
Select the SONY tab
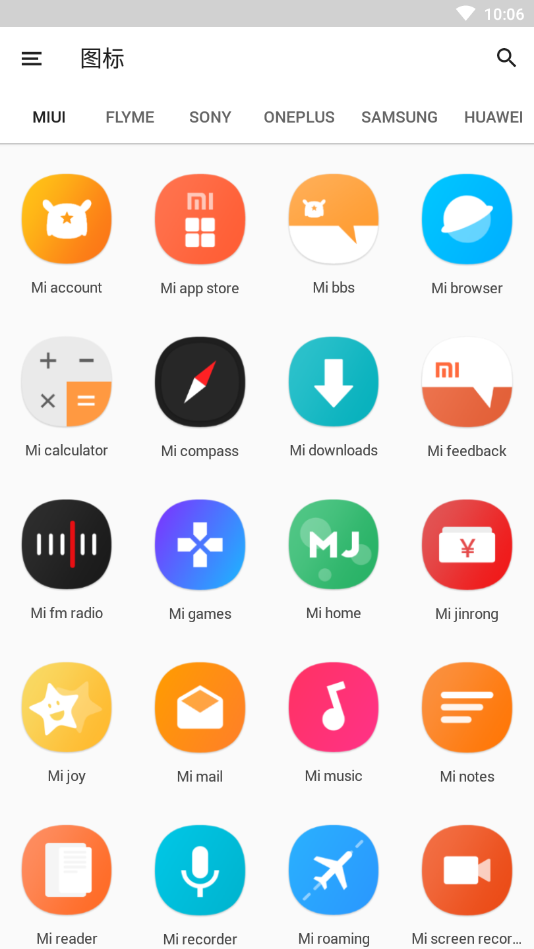[210, 117]
